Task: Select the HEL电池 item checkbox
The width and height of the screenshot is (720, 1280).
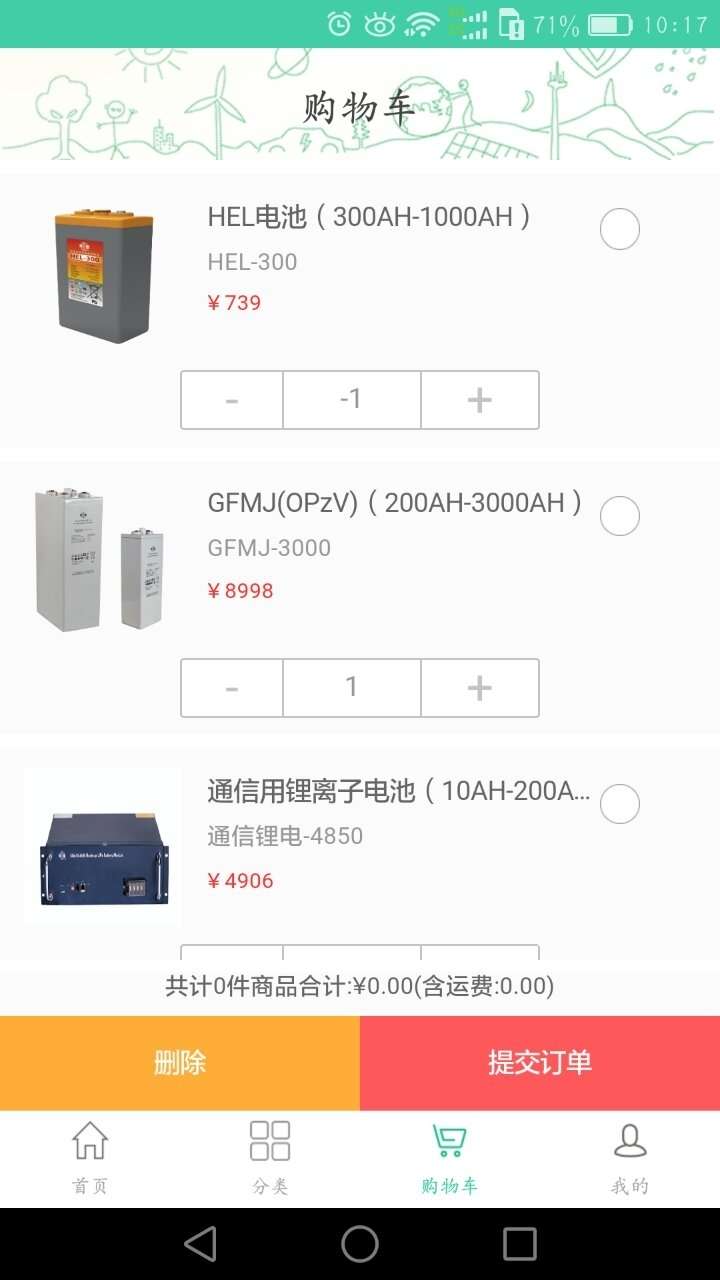Action: pyautogui.click(x=620, y=230)
